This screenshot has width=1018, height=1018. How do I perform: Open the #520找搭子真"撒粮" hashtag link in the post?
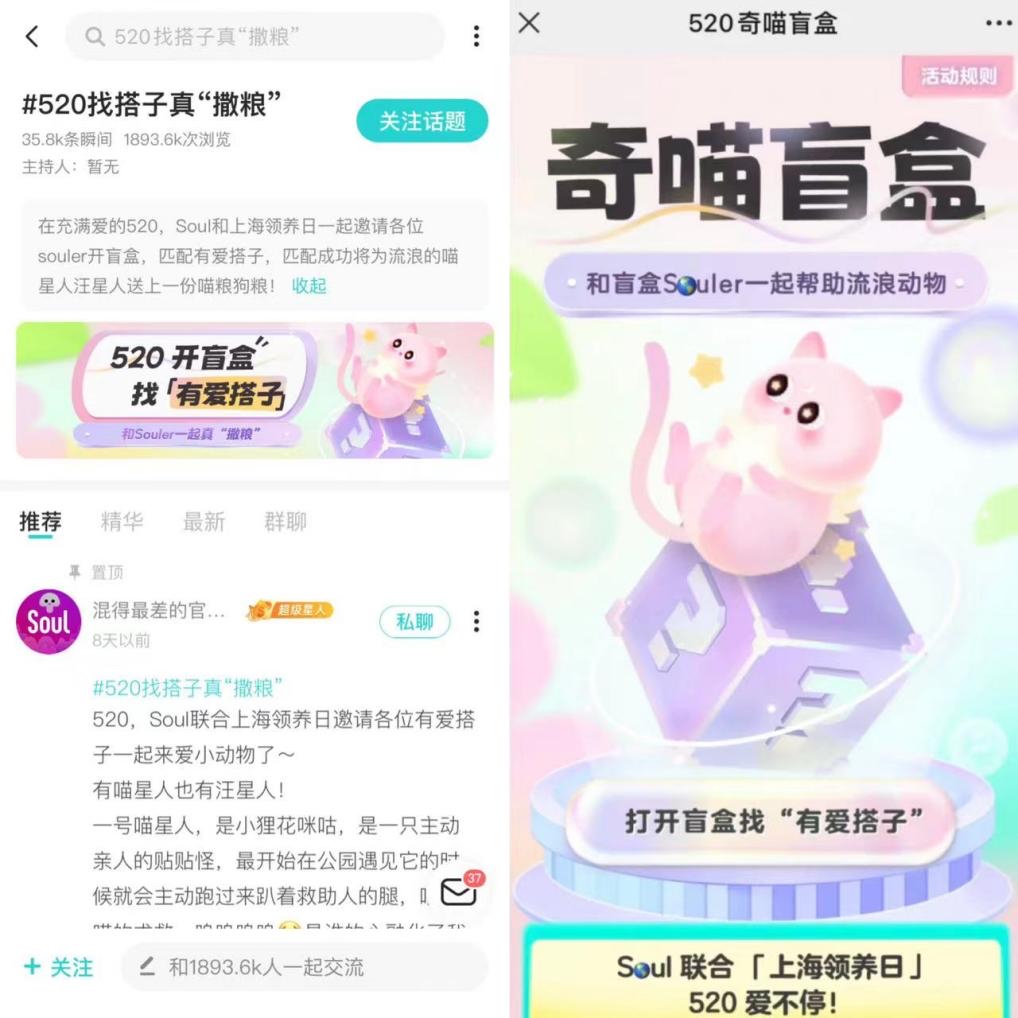click(188, 687)
